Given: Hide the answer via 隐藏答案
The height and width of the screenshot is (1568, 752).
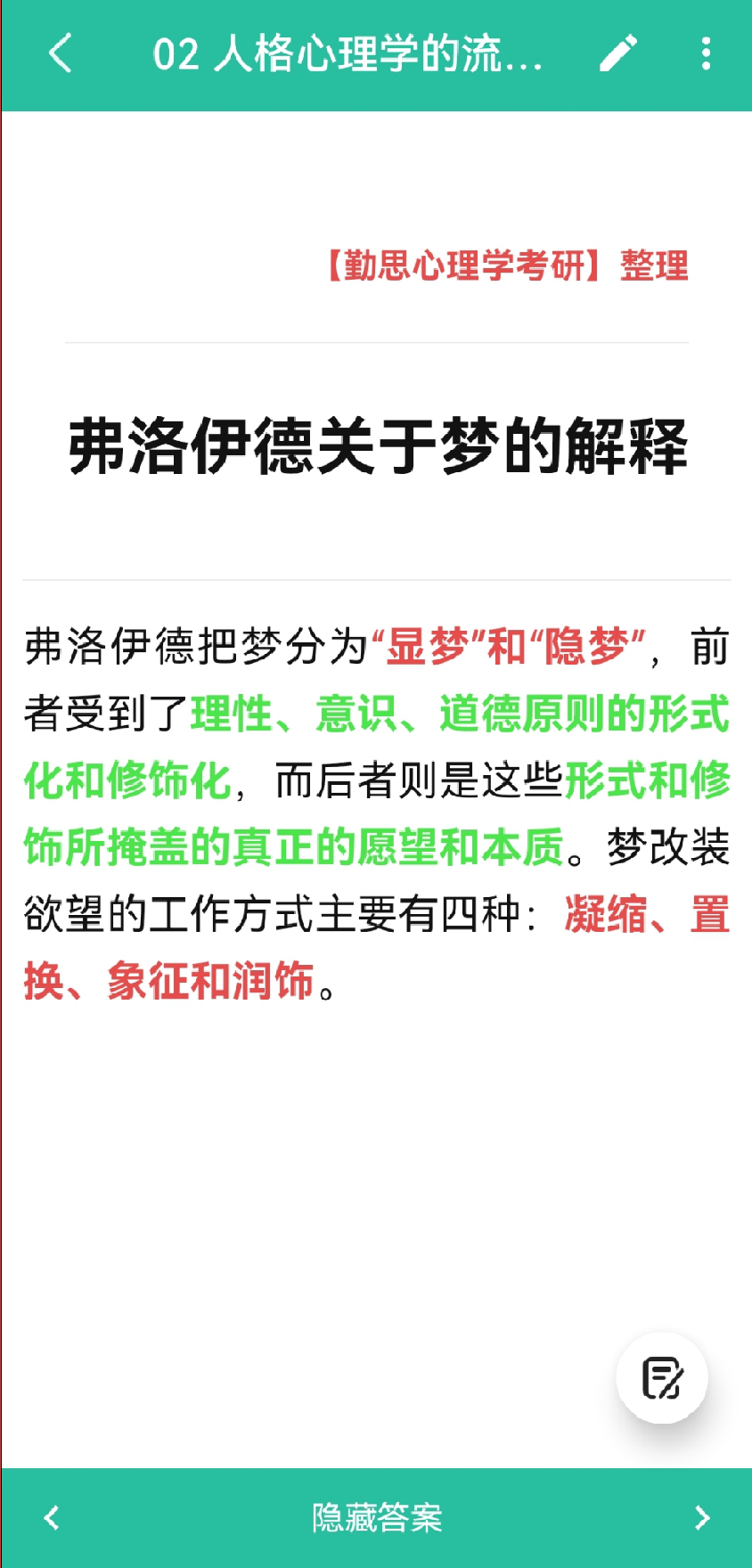Looking at the screenshot, I should point(376,1517).
